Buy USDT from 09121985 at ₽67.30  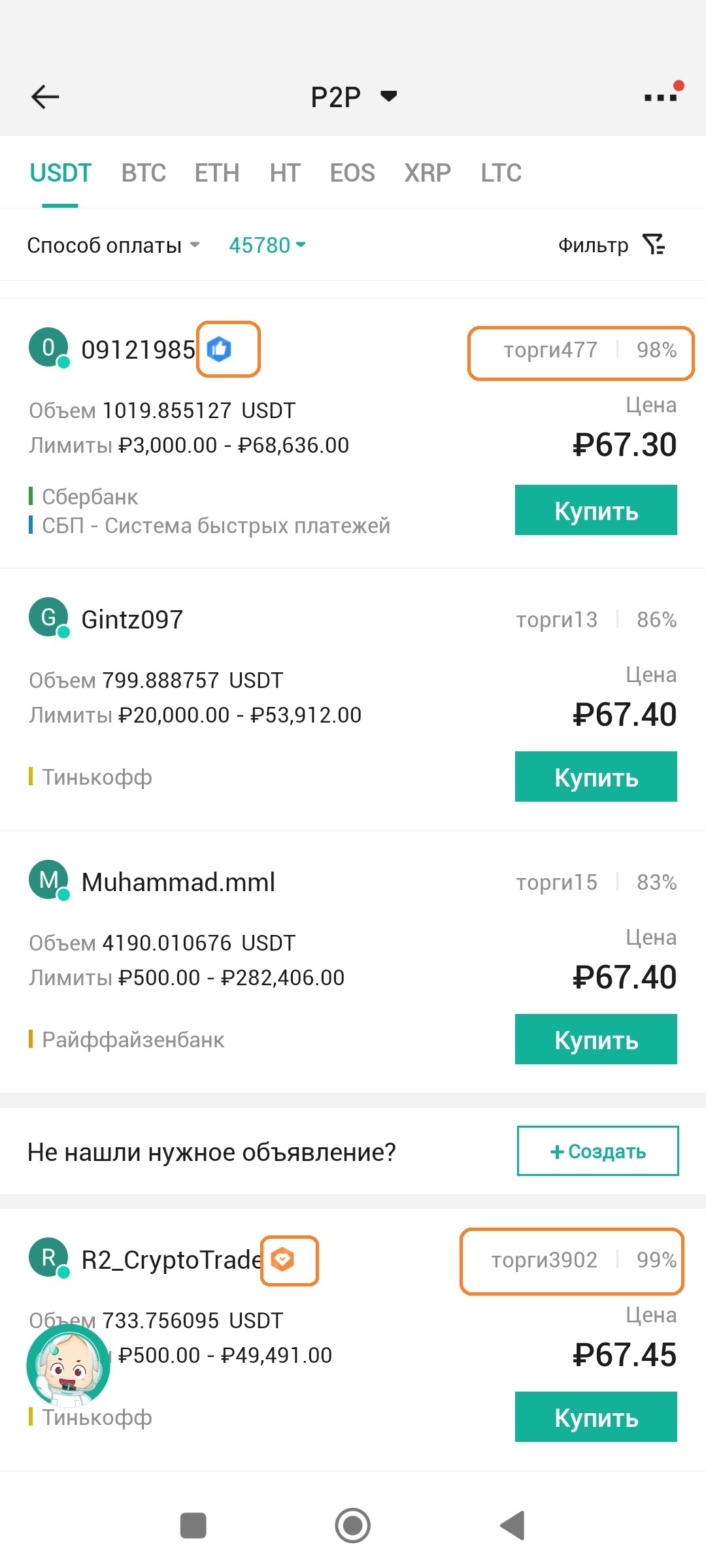coord(596,510)
